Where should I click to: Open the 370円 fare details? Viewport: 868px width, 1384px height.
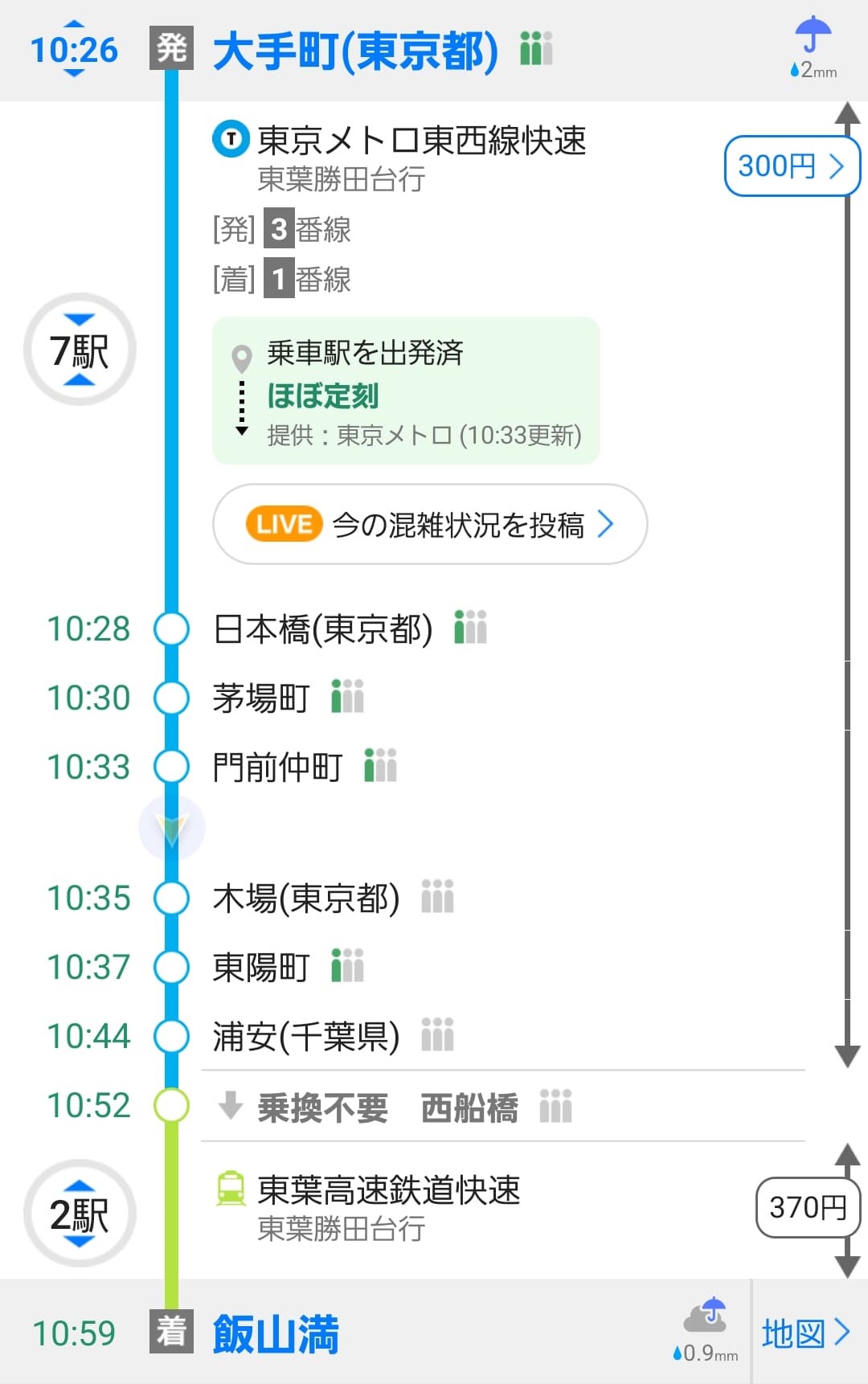pos(807,1206)
